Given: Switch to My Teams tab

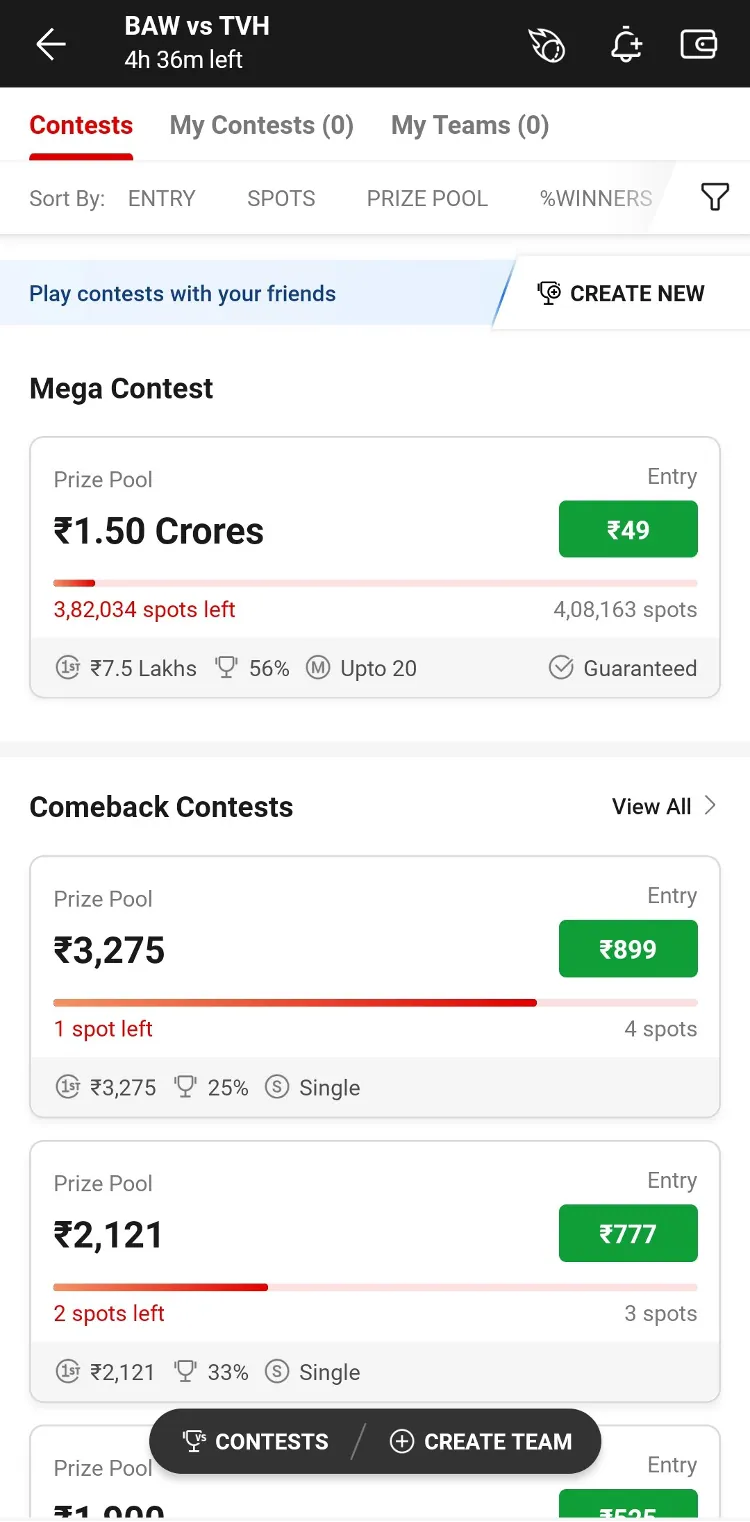Looking at the screenshot, I should [470, 125].
